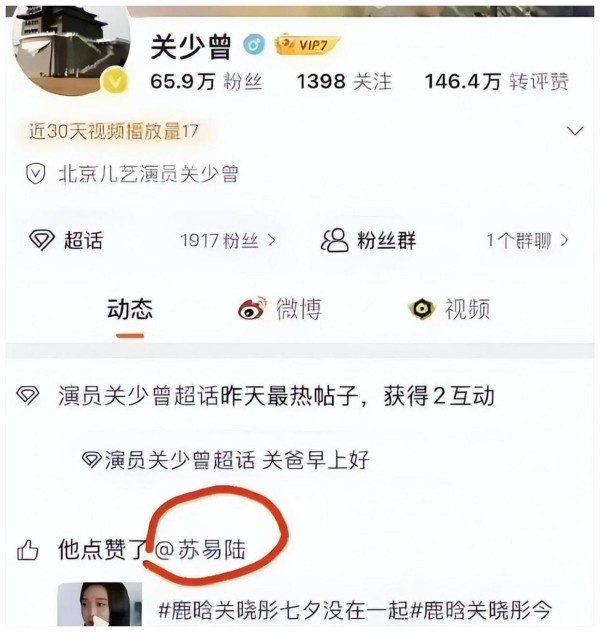View the 65.9万 粉丝 followers list

(206, 82)
